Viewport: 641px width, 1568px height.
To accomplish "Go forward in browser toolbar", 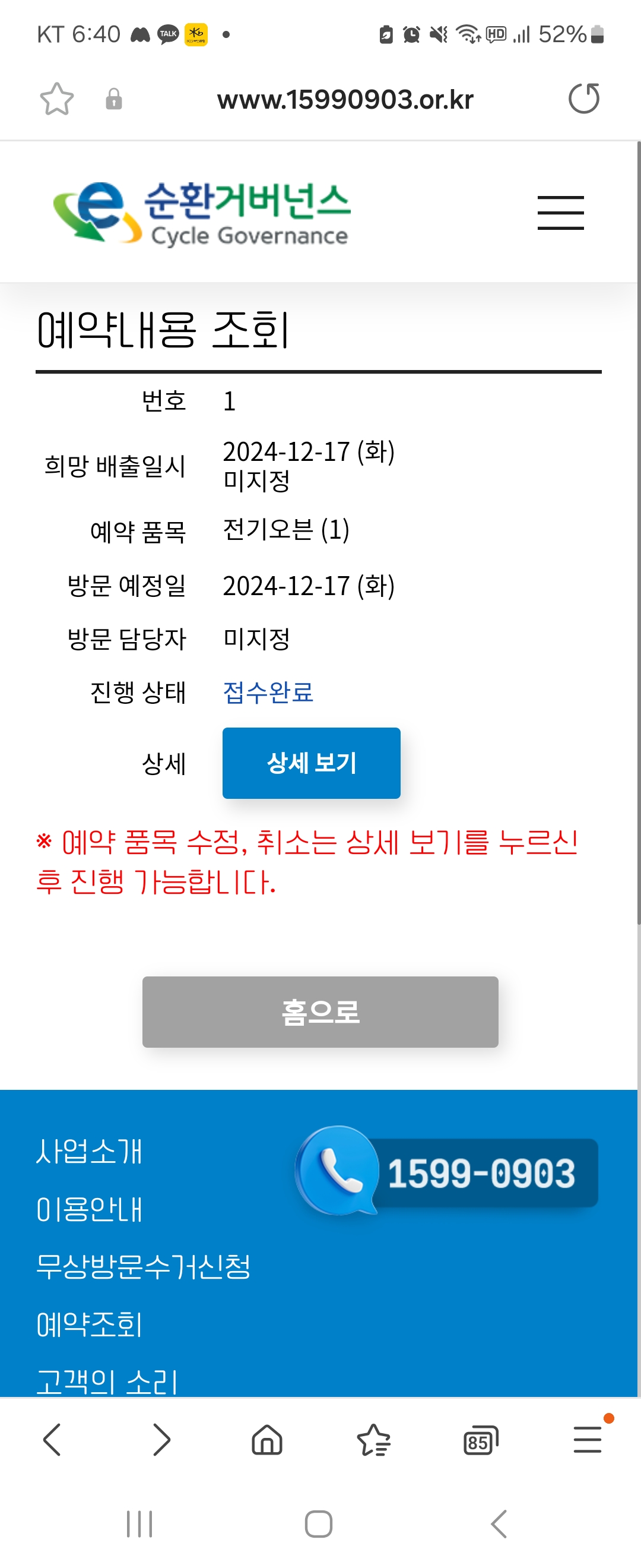I will [161, 1440].
